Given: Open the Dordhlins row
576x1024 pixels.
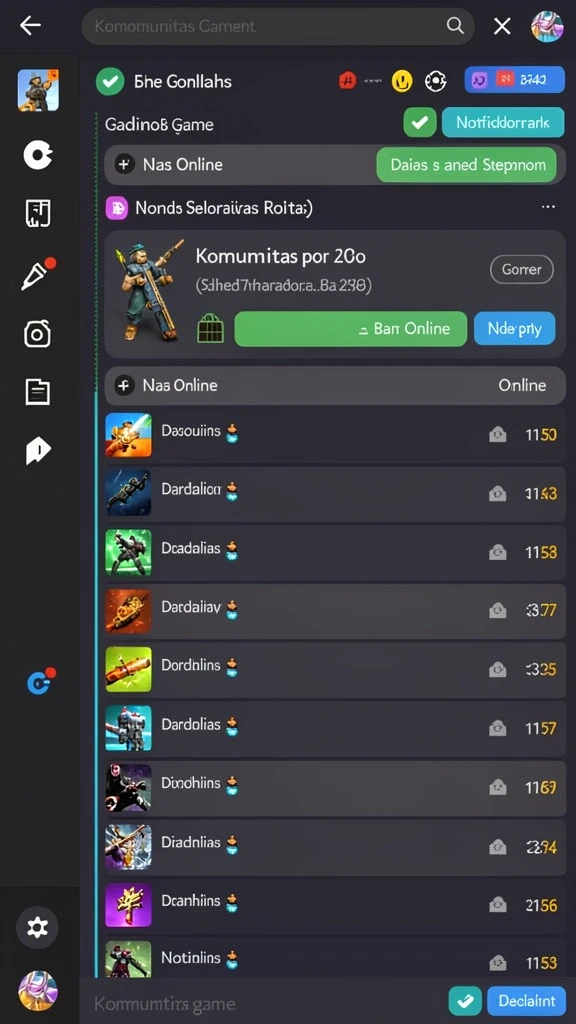Looking at the screenshot, I should click(335, 669).
